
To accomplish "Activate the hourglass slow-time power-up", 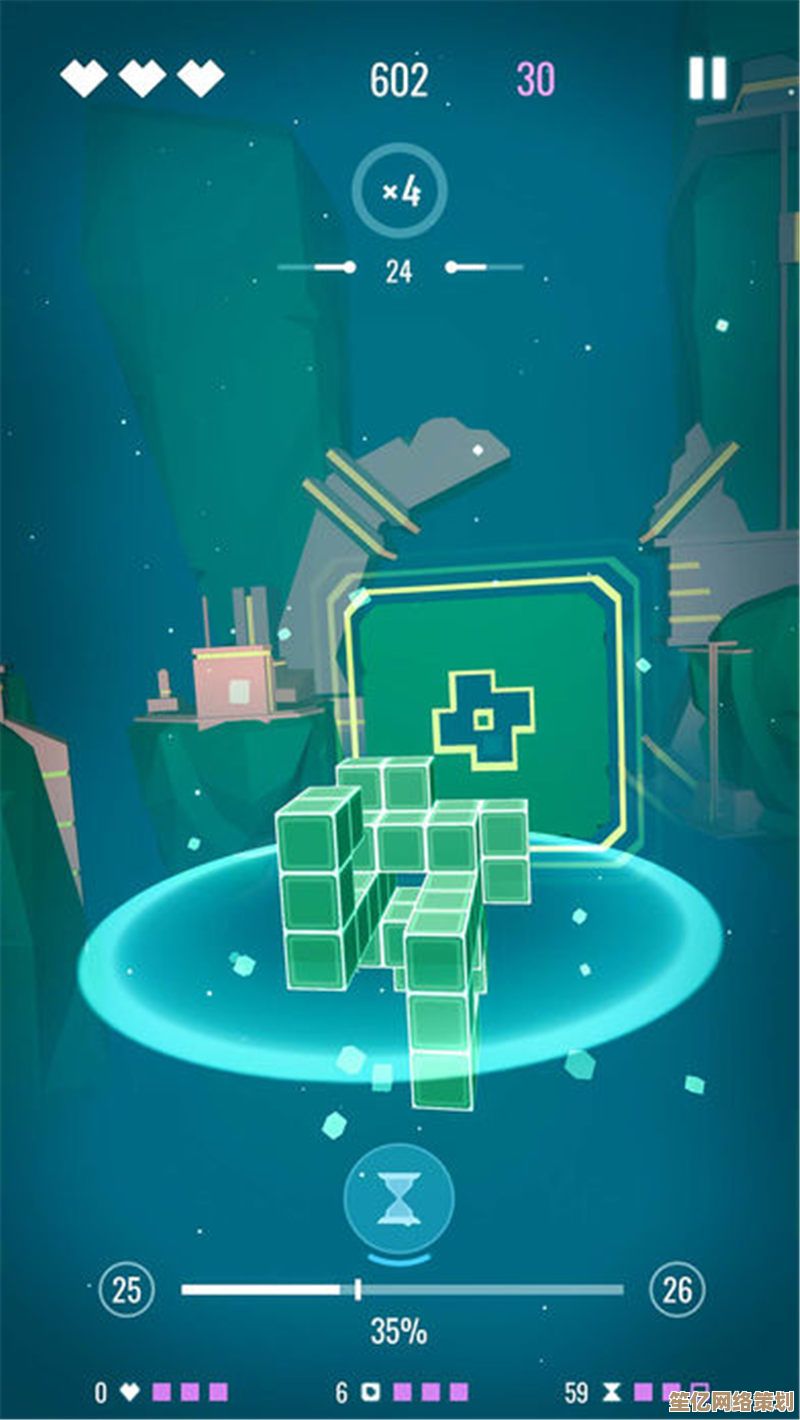I will [399, 1199].
